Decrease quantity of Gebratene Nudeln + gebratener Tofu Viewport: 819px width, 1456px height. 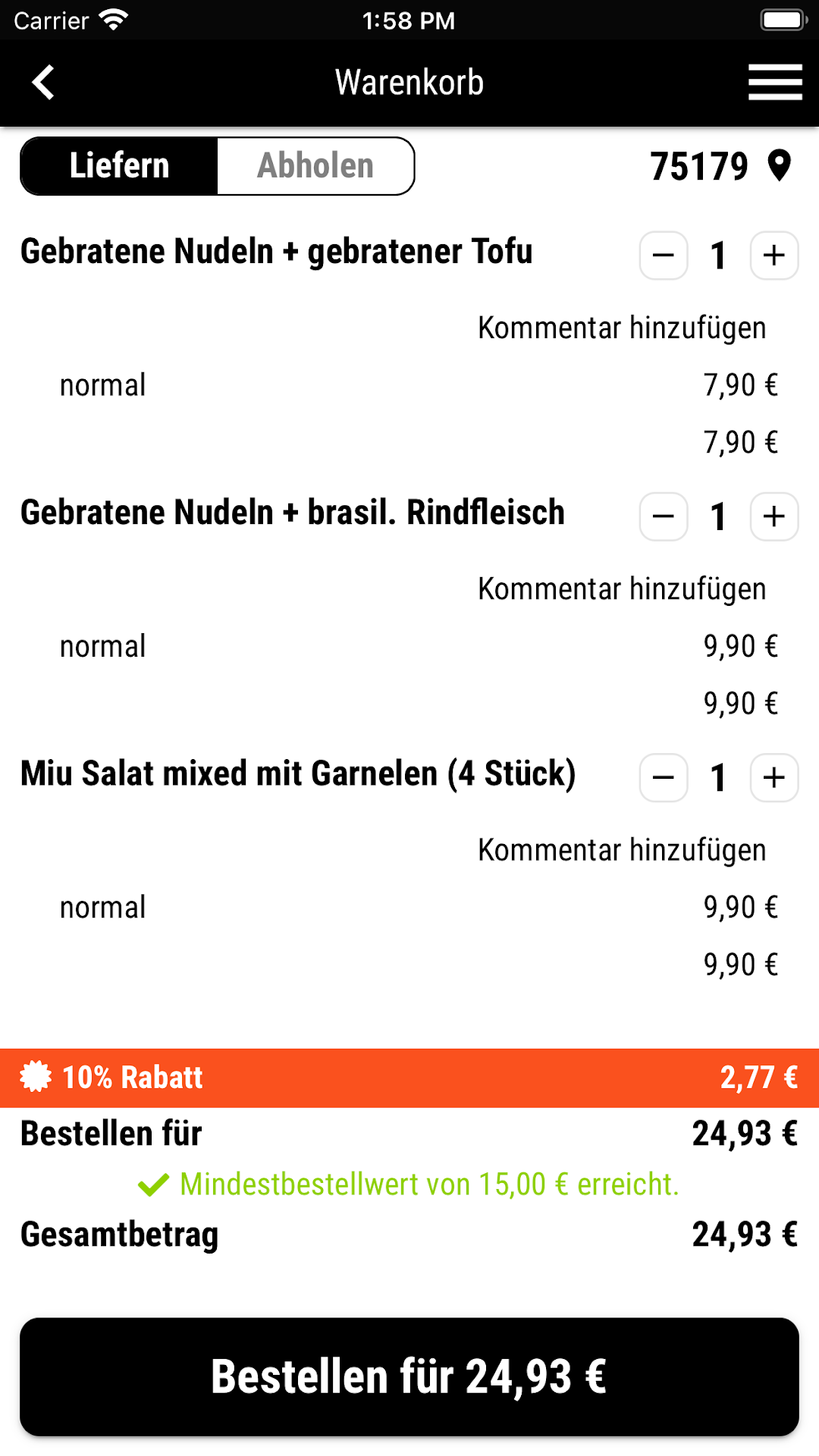[x=664, y=256]
